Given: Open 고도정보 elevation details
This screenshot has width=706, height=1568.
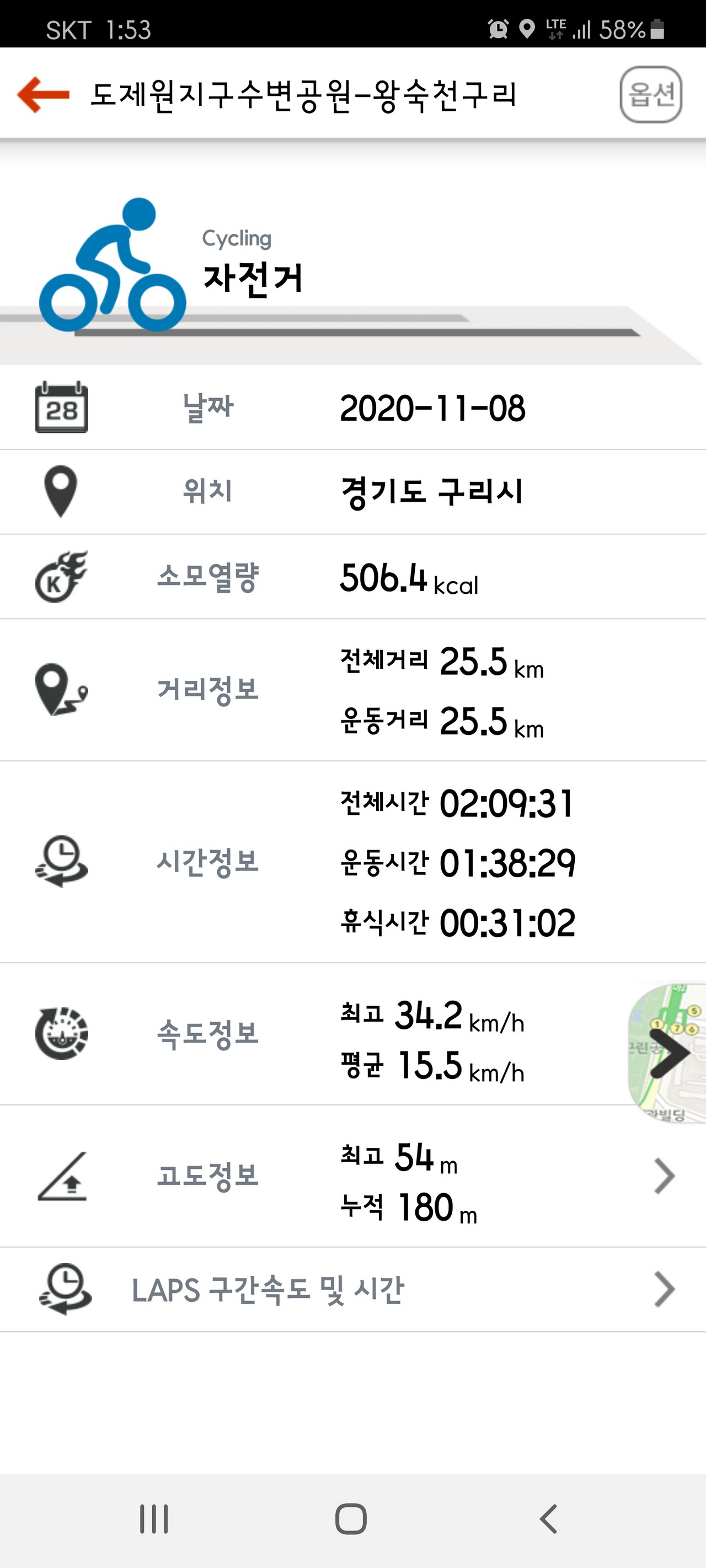Looking at the screenshot, I should tap(664, 1176).
